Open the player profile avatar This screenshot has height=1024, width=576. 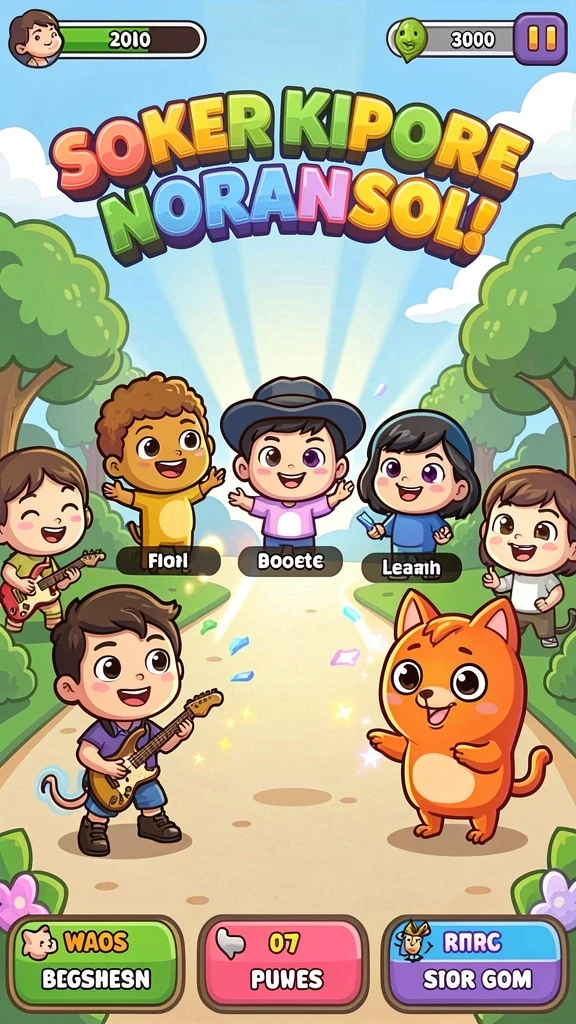coord(35,39)
